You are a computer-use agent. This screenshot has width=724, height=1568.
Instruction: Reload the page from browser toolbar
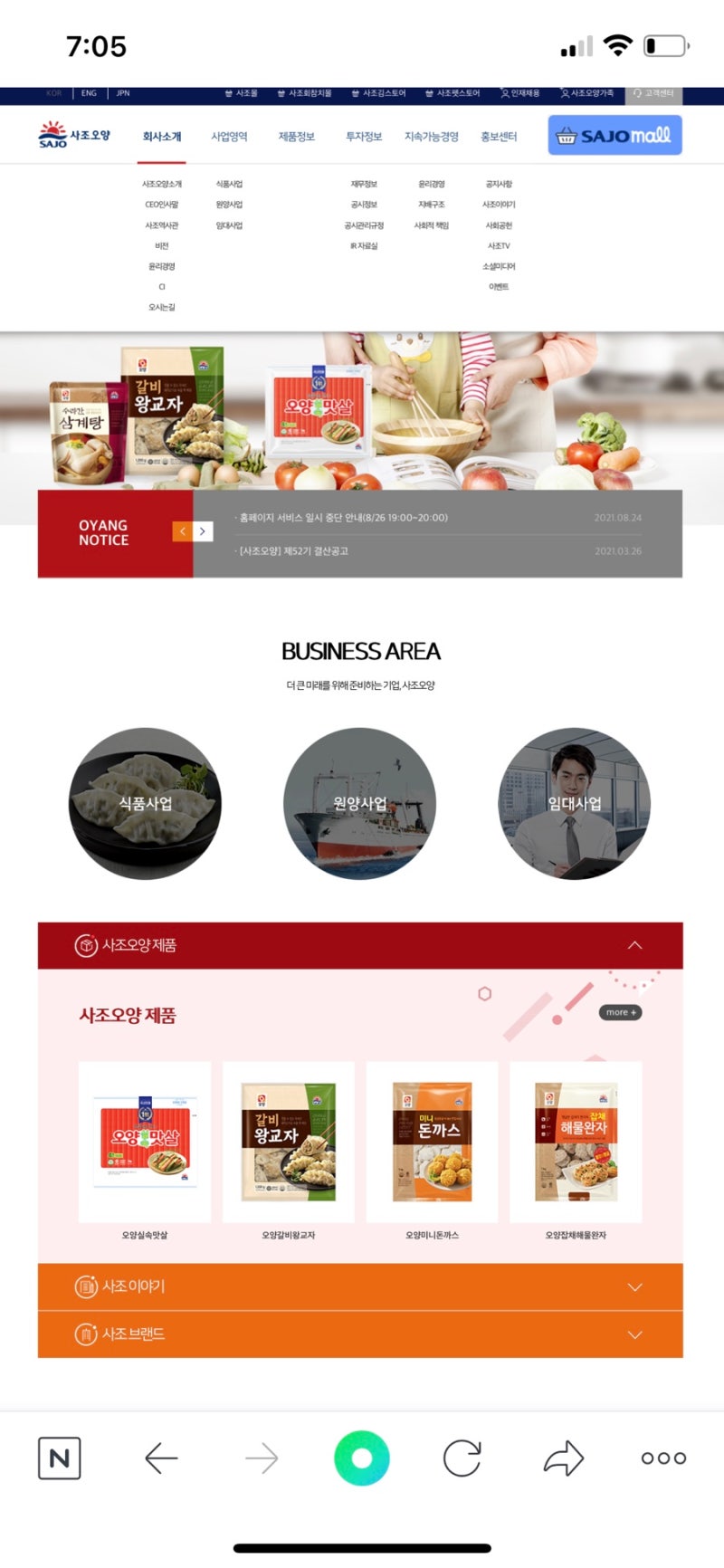point(462,1458)
